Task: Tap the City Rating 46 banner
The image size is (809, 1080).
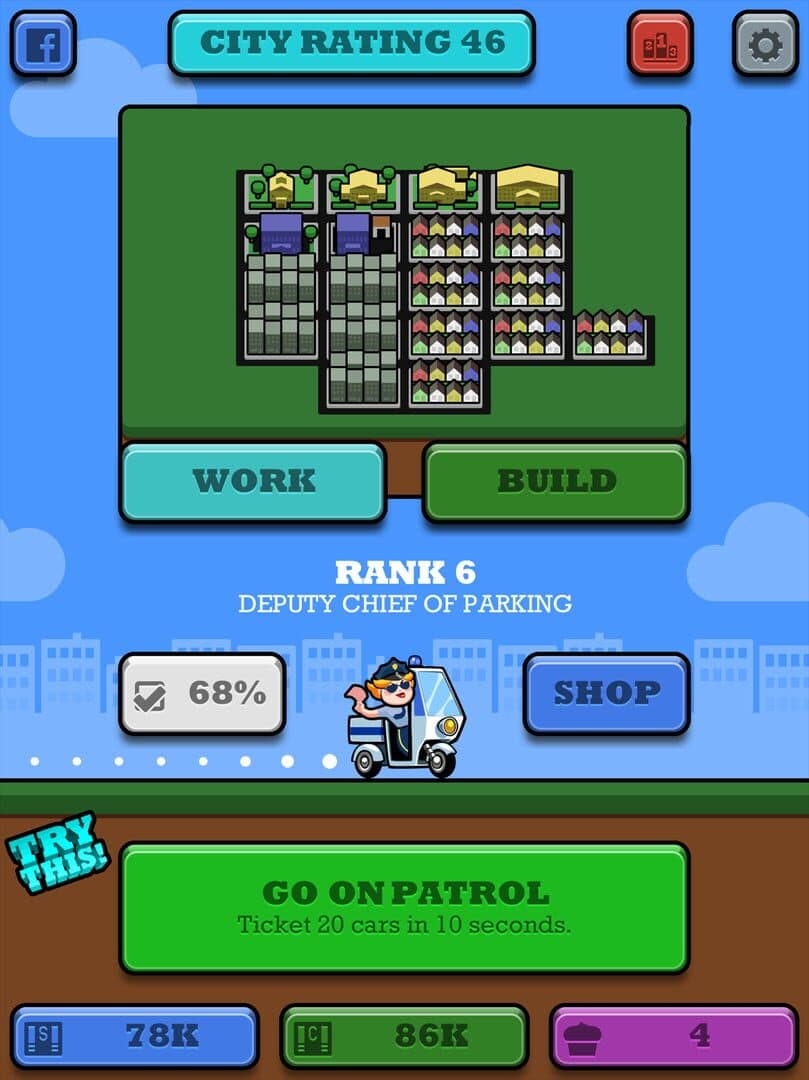Action: (352, 43)
